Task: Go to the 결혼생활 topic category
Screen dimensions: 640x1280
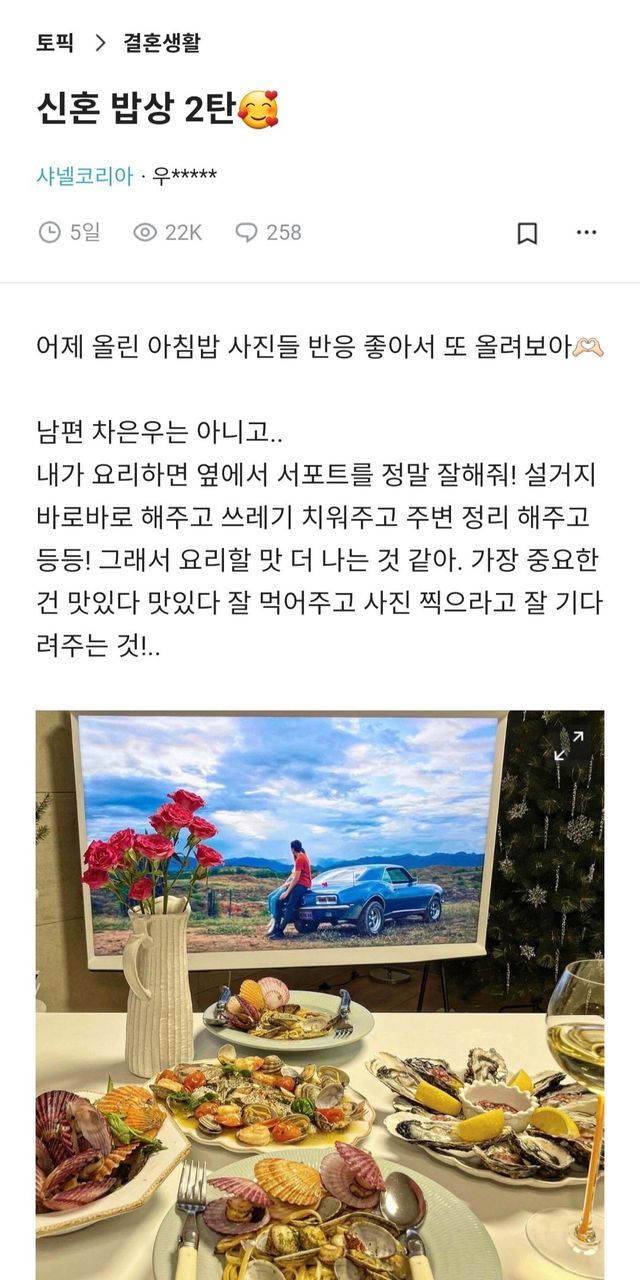Action: (x=162, y=43)
